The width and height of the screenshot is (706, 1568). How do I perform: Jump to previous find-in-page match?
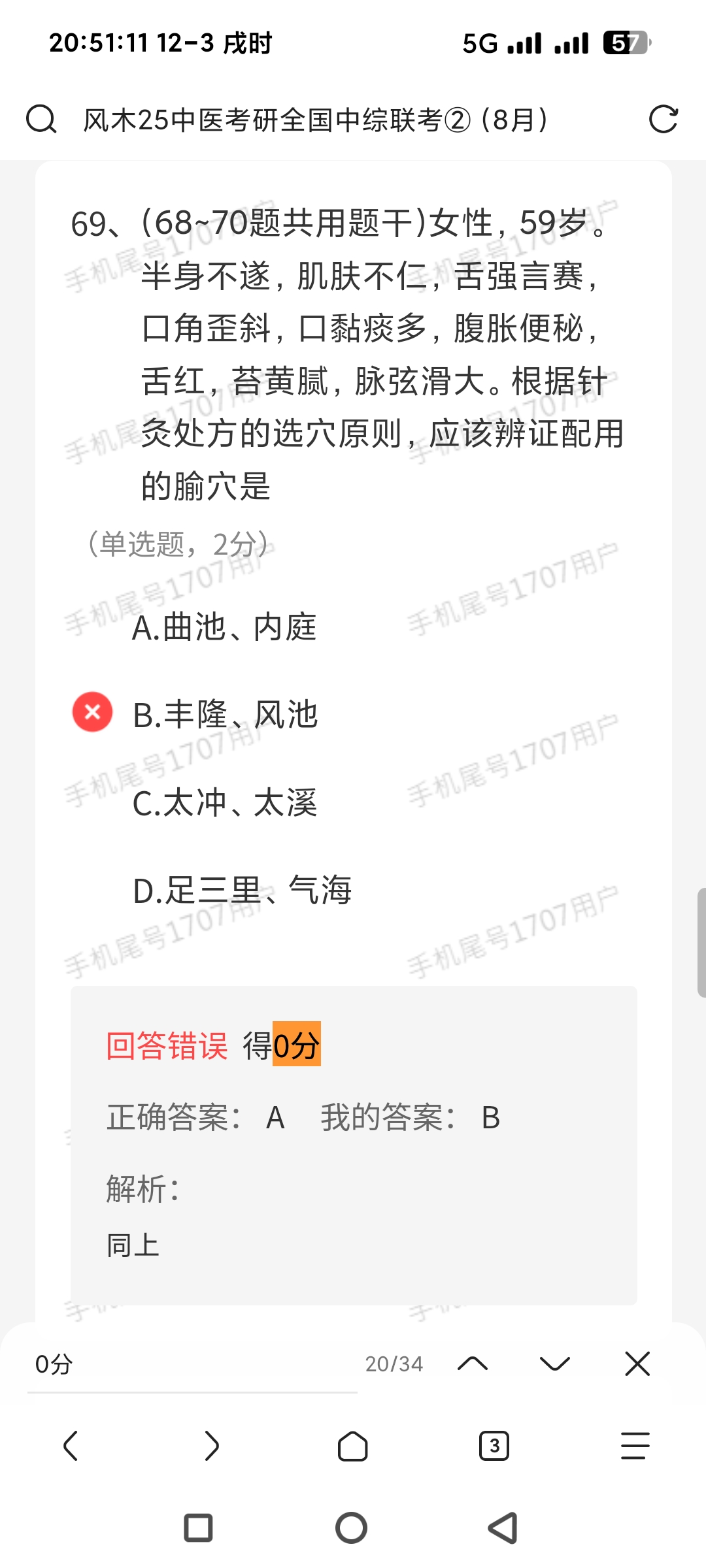(x=473, y=1364)
